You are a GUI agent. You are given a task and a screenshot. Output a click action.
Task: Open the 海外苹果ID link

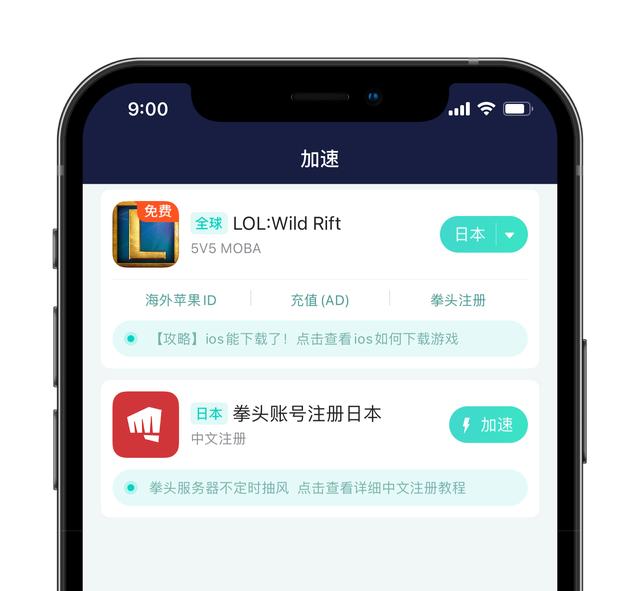(181, 300)
